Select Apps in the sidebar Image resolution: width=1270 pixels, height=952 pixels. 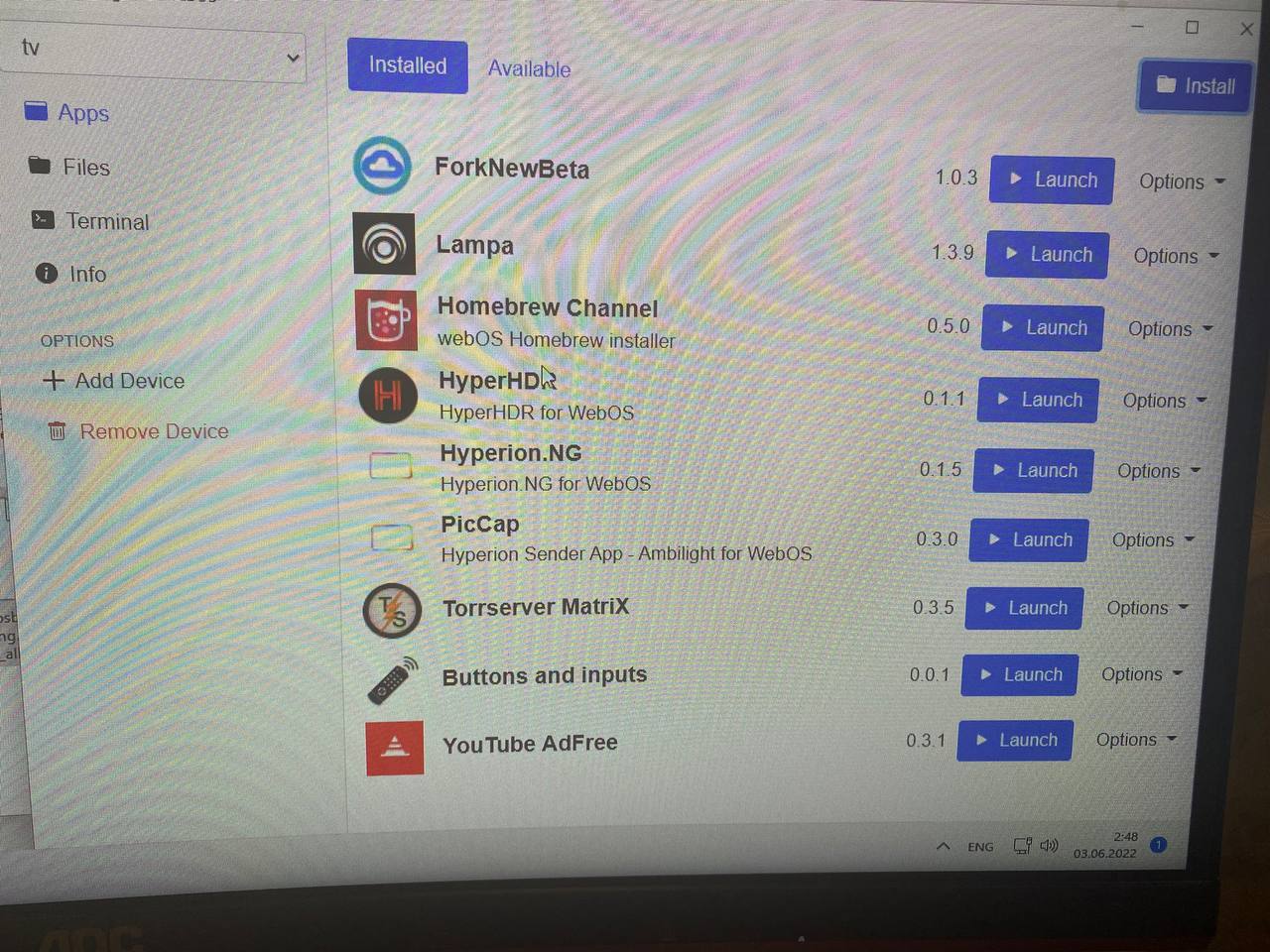point(82,113)
